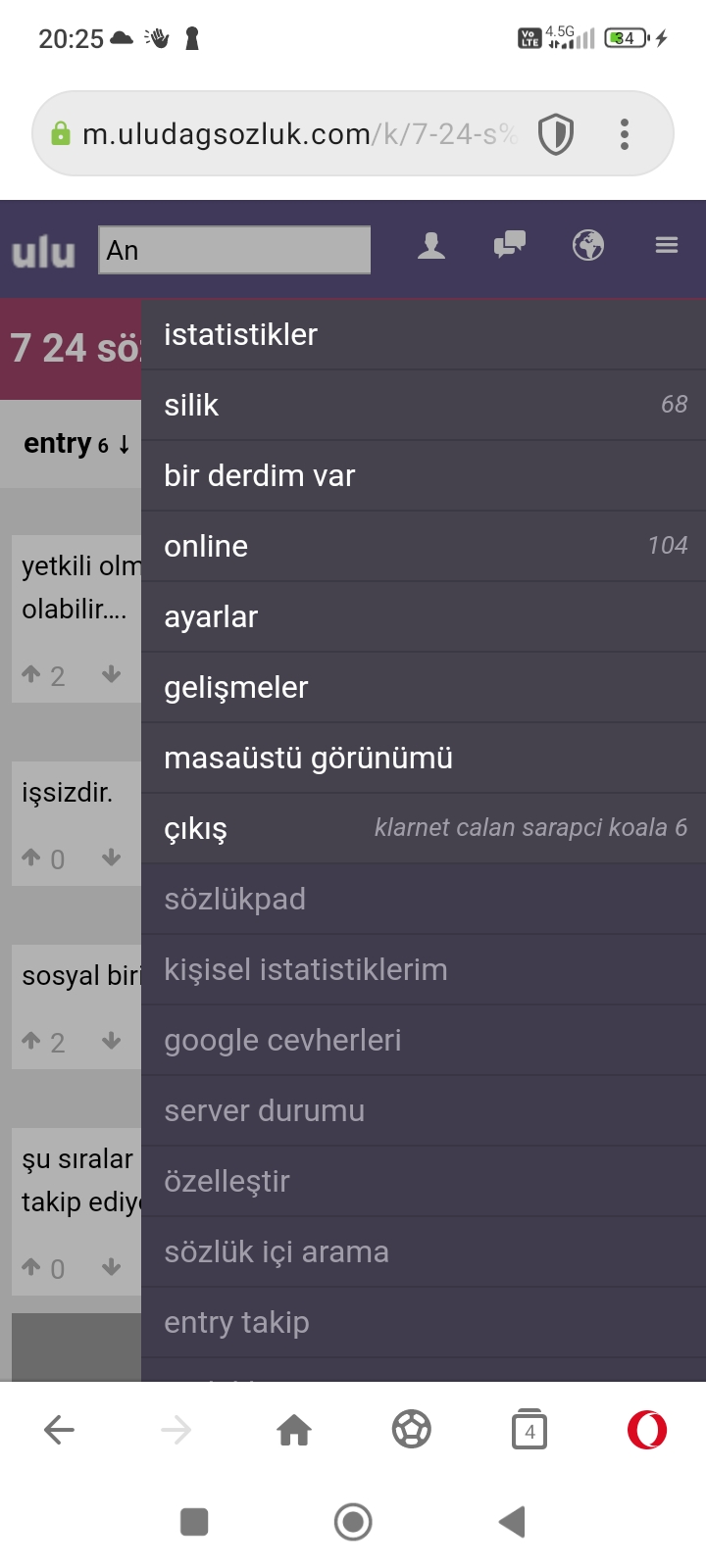Open the "gelişmeler" menu item

[x=236, y=688]
